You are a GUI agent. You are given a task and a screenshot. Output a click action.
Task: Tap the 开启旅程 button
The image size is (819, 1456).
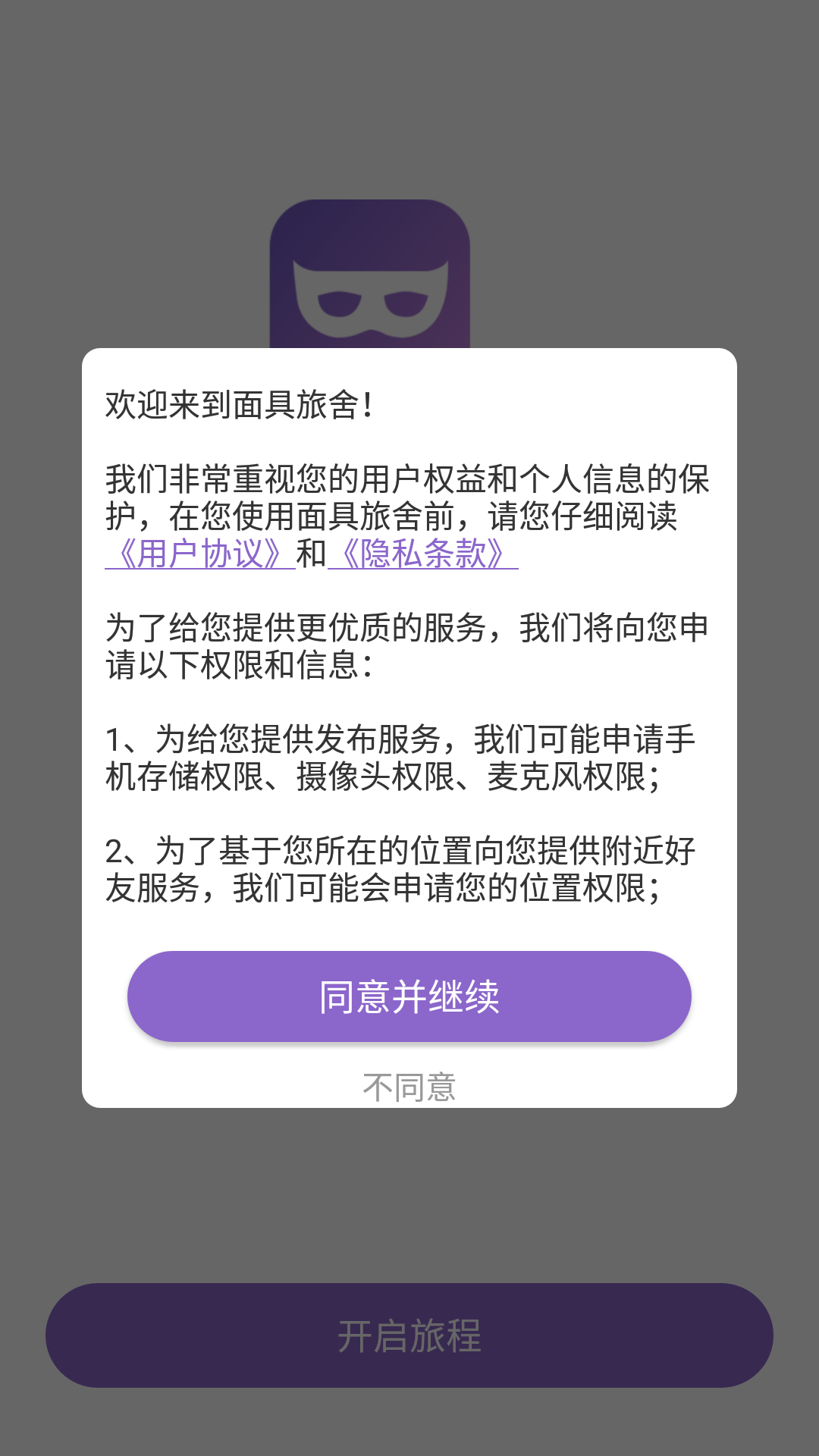click(409, 1335)
